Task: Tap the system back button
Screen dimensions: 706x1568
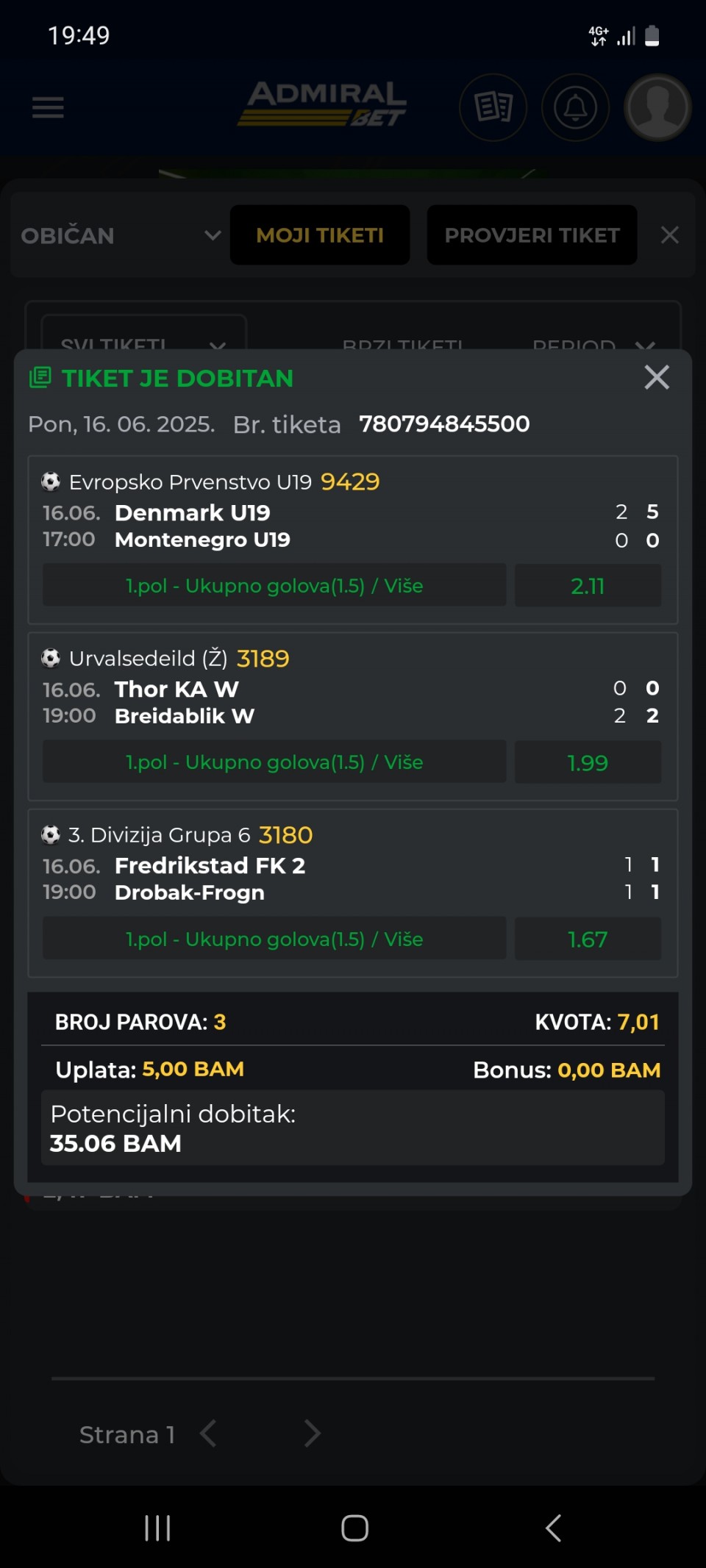Action: [x=553, y=1528]
